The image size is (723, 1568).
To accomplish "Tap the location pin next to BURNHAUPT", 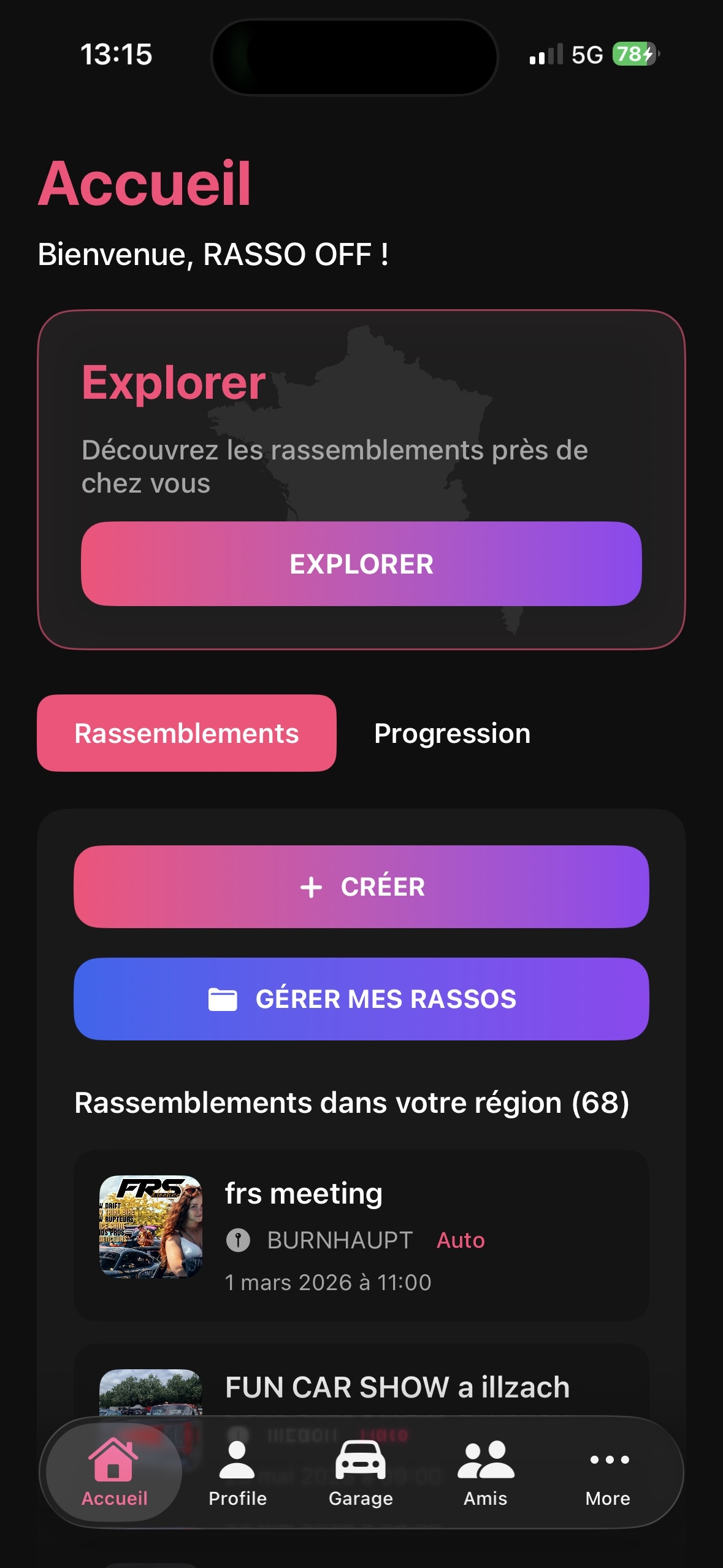I will click(239, 1239).
